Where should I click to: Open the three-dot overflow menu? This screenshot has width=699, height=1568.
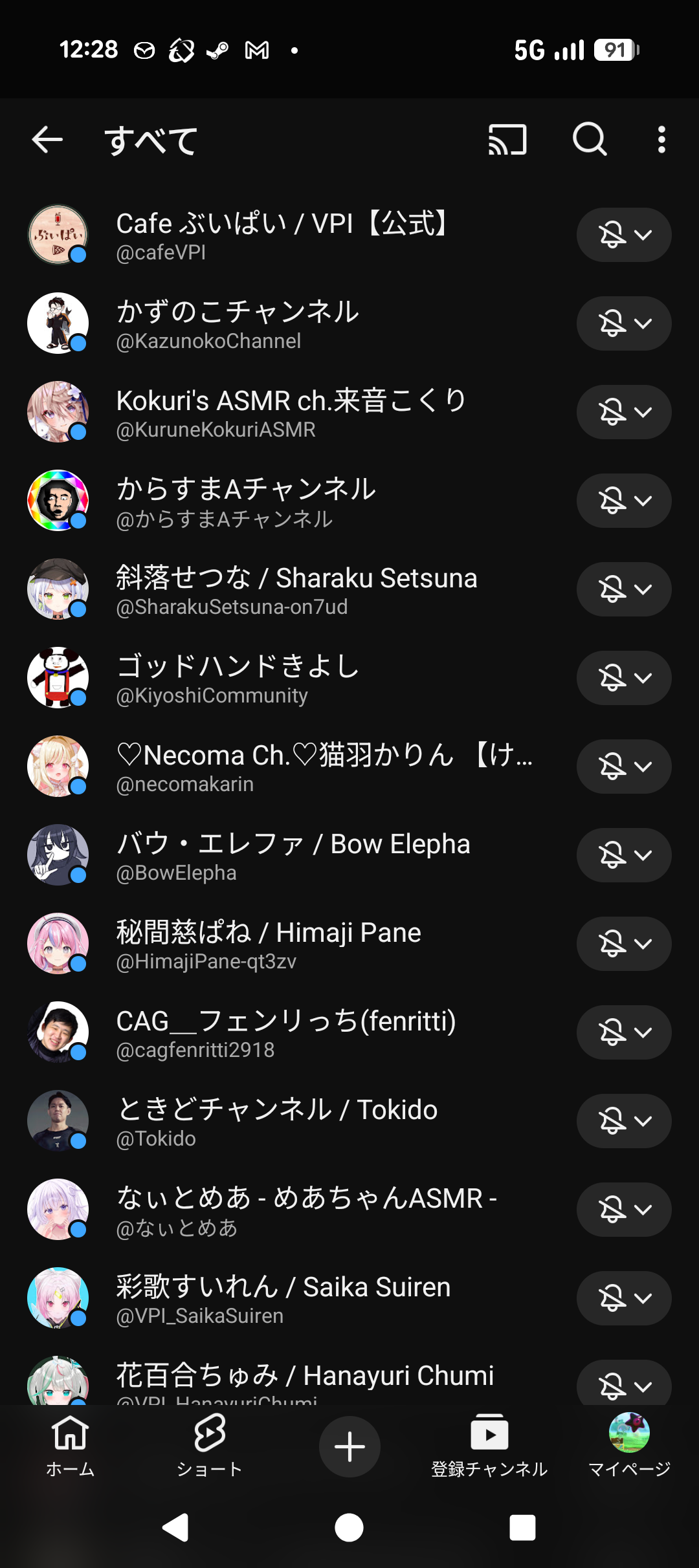click(661, 140)
